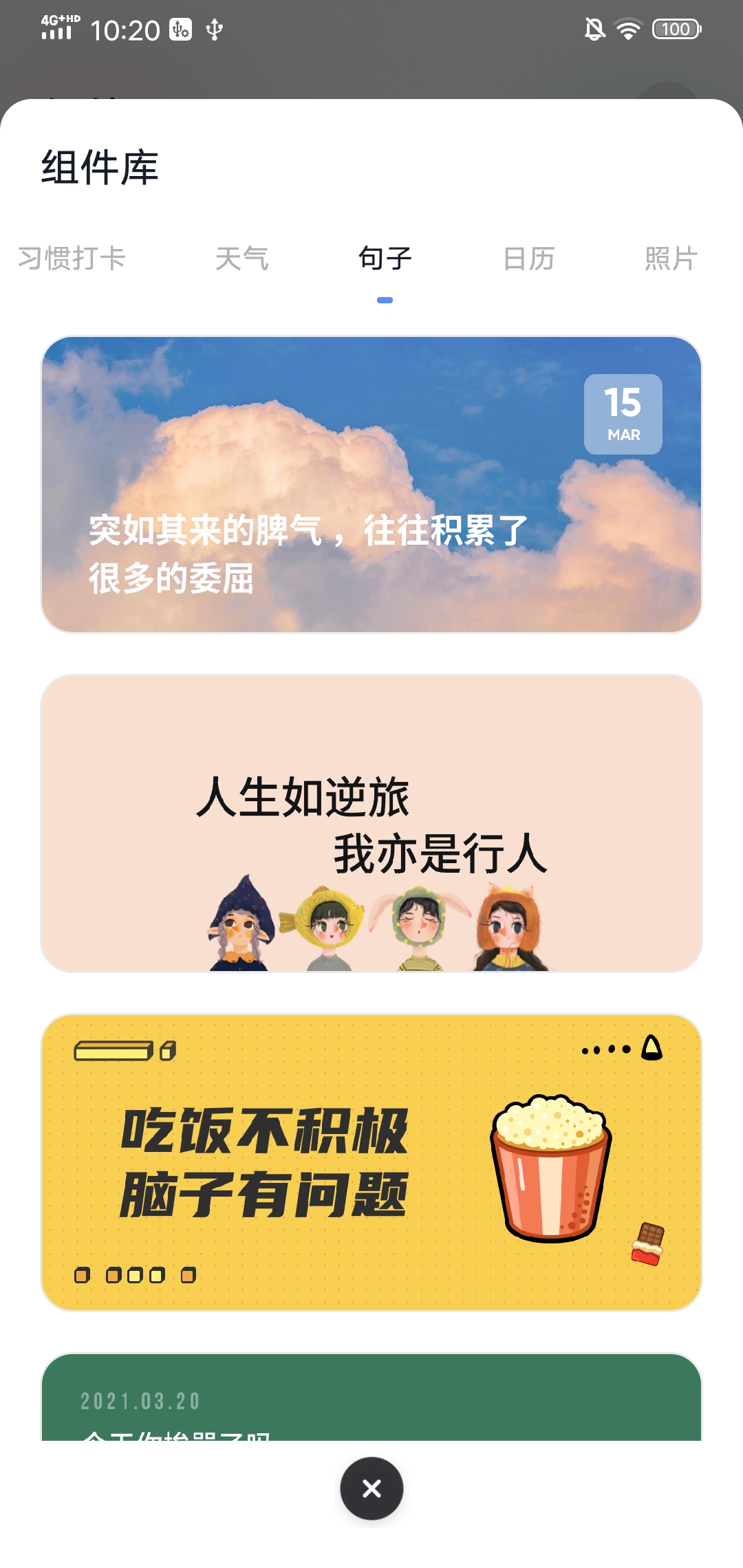Tap the Wi-Fi icon in status bar

pyautogui.click(x=627, y=29)
